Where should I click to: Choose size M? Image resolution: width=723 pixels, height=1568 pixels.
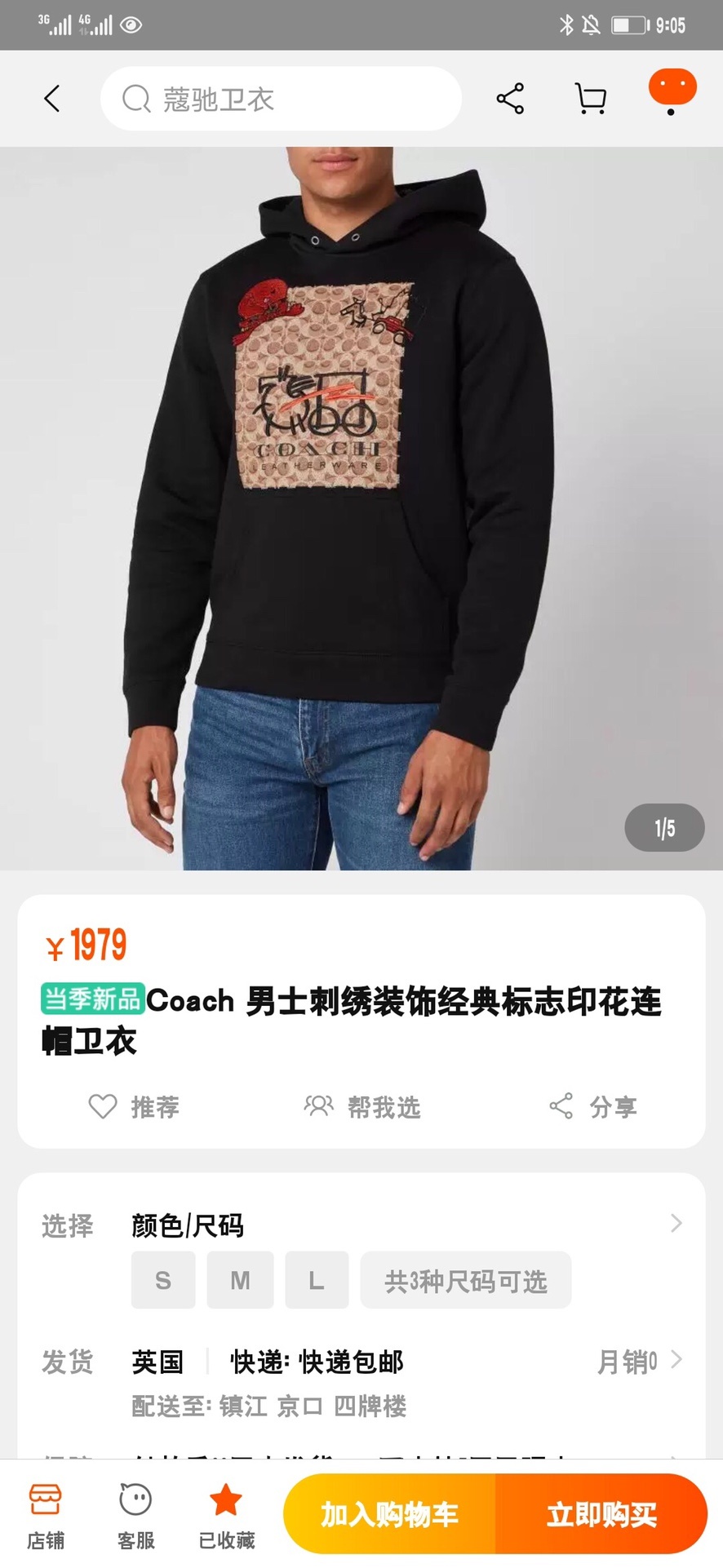[x=240, y=1280]
